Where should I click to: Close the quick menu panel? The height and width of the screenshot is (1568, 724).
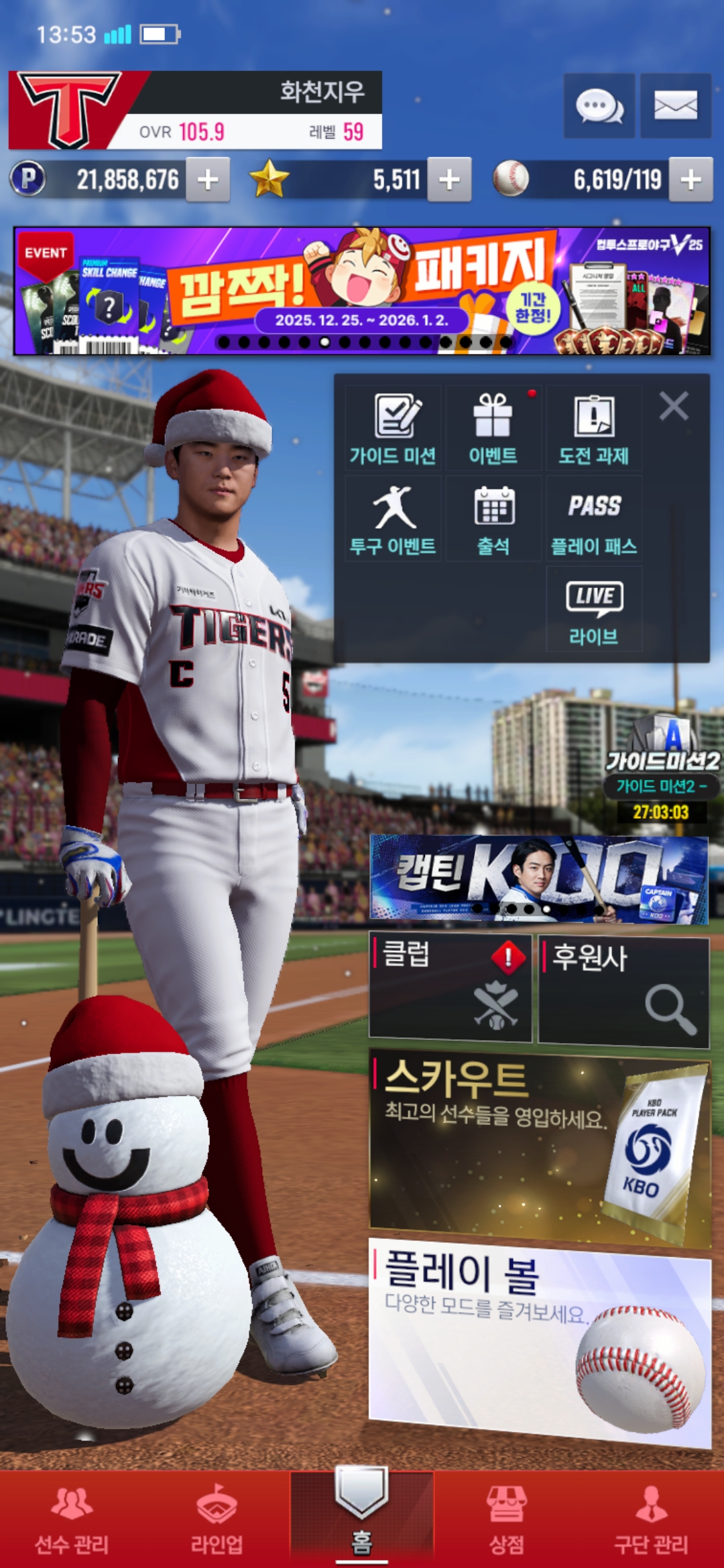click(x=673, y=406)
